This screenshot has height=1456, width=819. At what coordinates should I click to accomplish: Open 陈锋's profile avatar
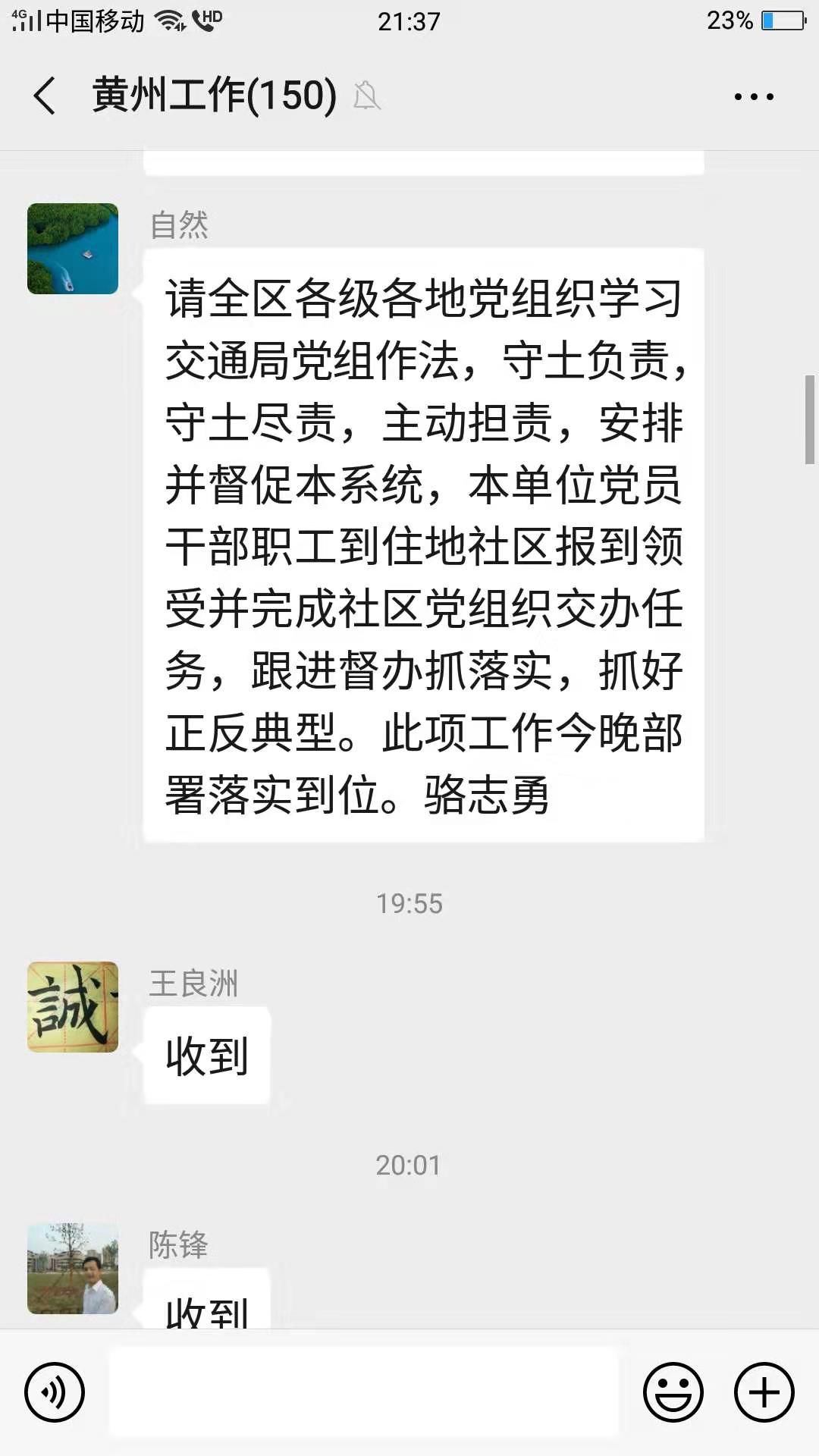tap(73, 1268)
